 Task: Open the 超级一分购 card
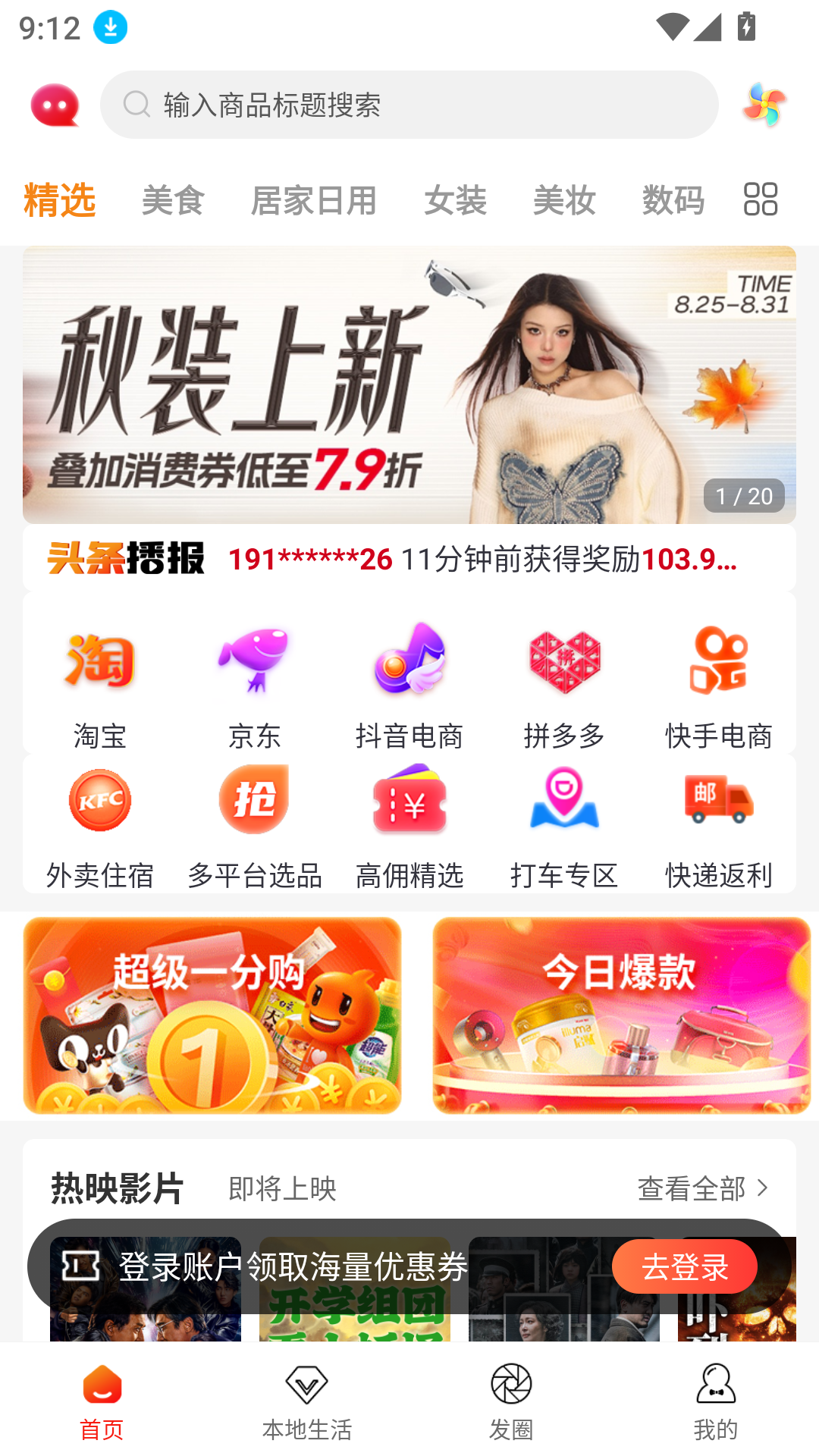(212, 1015)
